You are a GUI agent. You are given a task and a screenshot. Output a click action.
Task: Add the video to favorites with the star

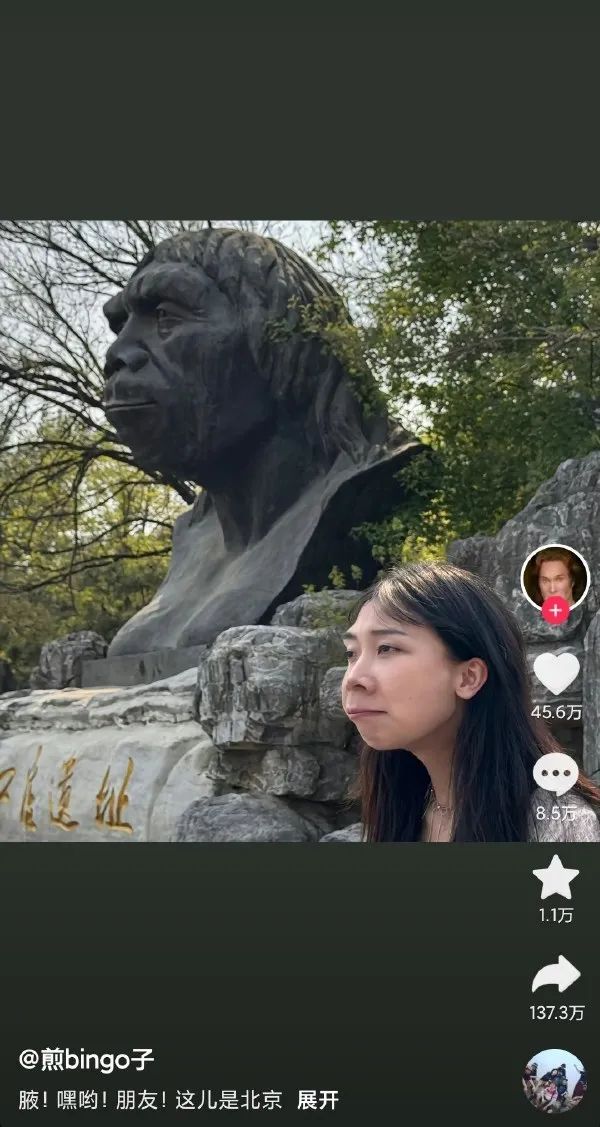555,878
